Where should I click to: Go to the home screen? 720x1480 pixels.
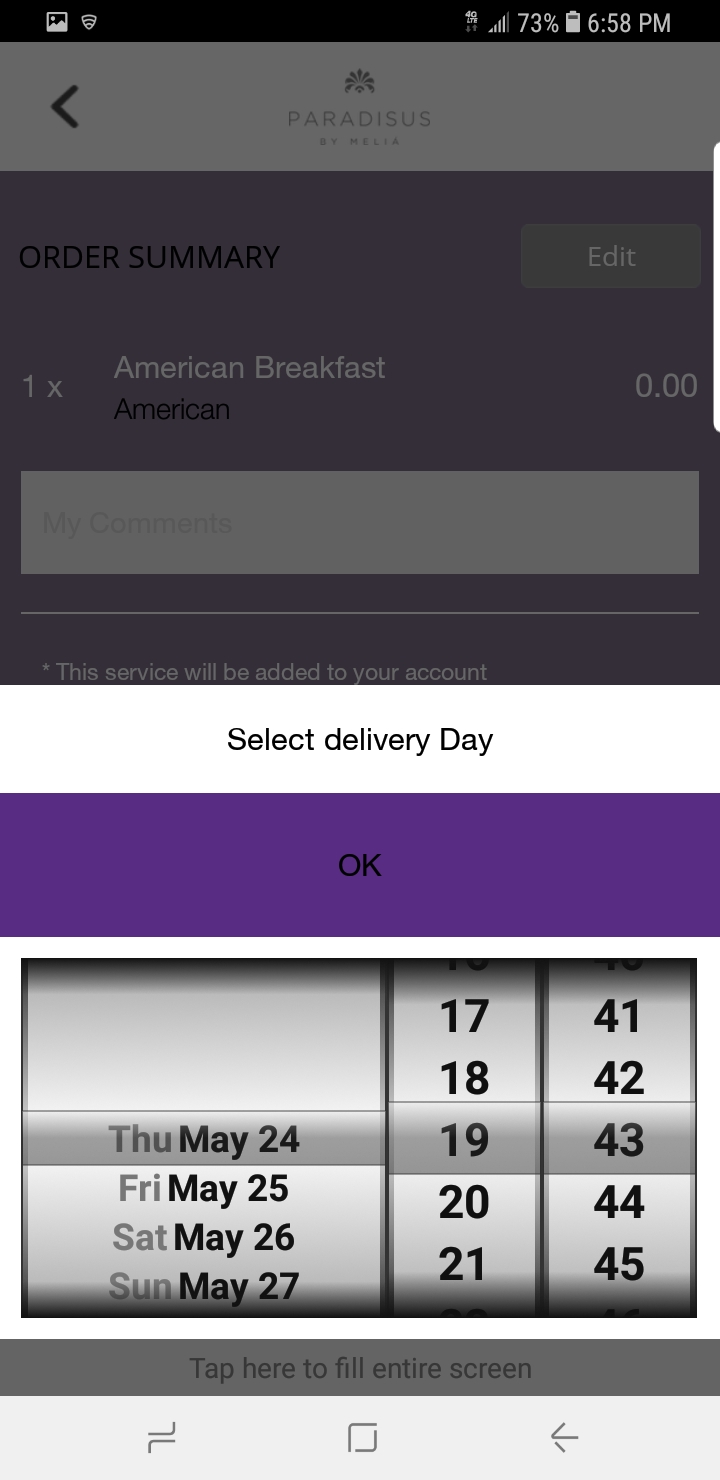(x=362, y=1438)
